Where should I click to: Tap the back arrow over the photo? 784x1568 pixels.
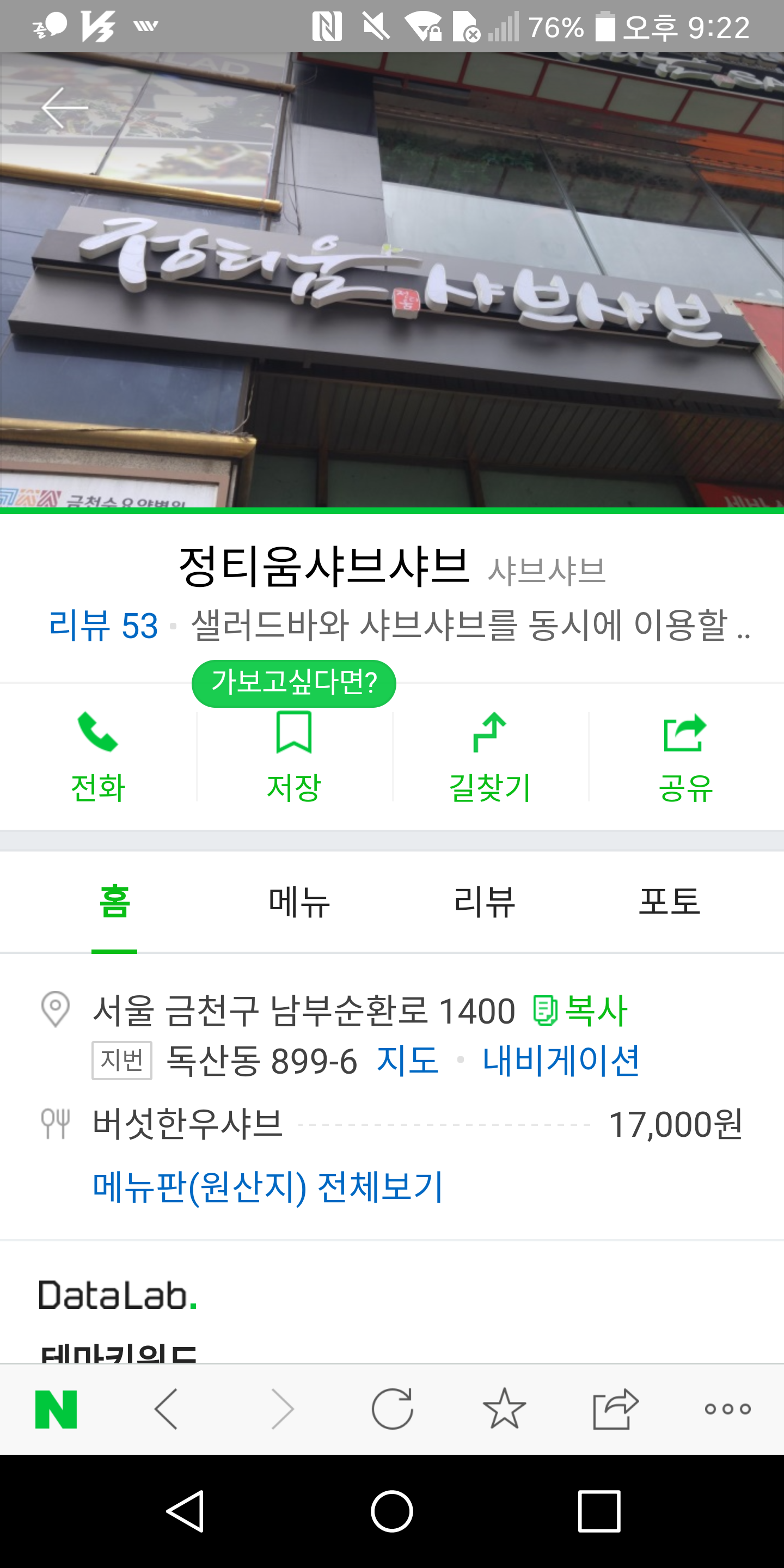tap(65, 108)
